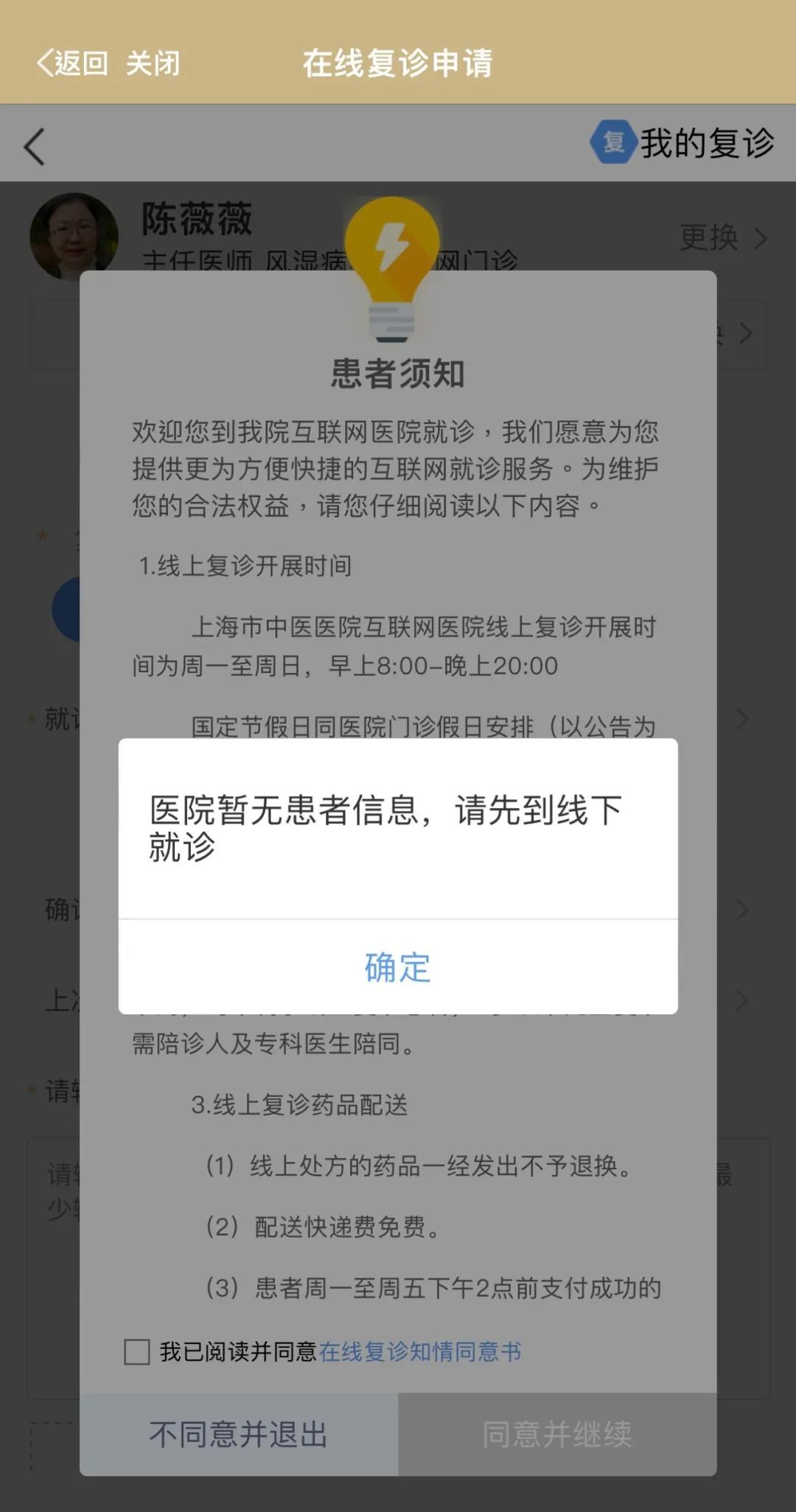Tap 同意并继续
The height and width of the screenshot is (1512, 796).
(557, 1434)
